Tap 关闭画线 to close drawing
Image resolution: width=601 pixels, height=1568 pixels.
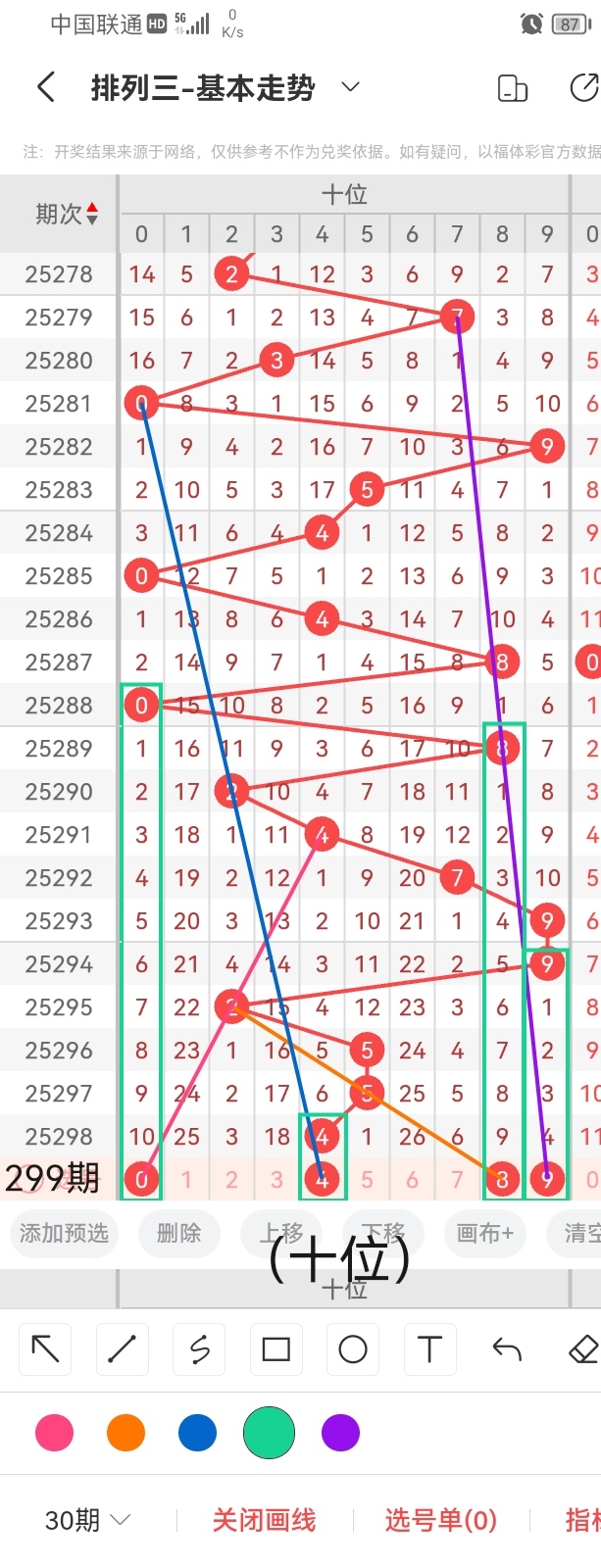264,1520
